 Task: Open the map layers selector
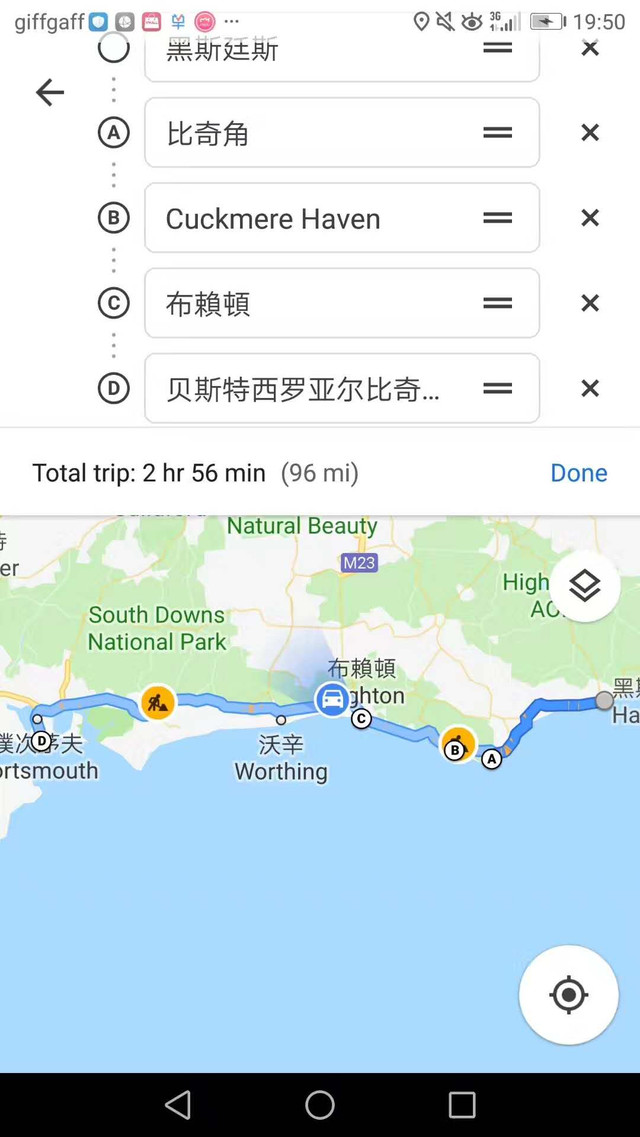coord(584,588)
